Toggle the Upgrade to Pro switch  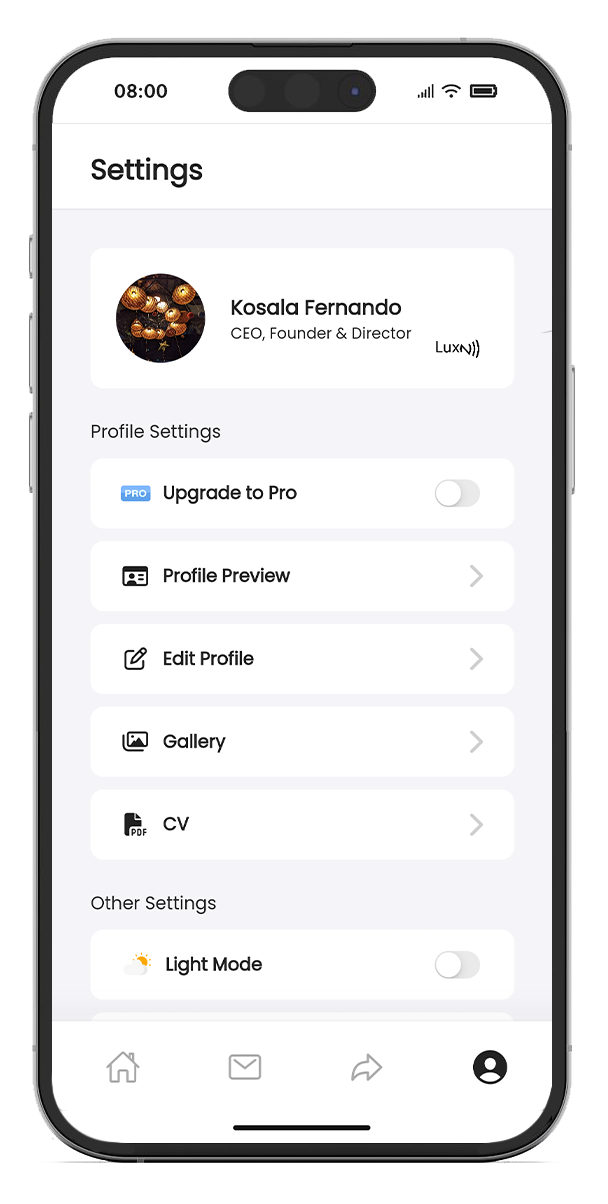point(457,493)
